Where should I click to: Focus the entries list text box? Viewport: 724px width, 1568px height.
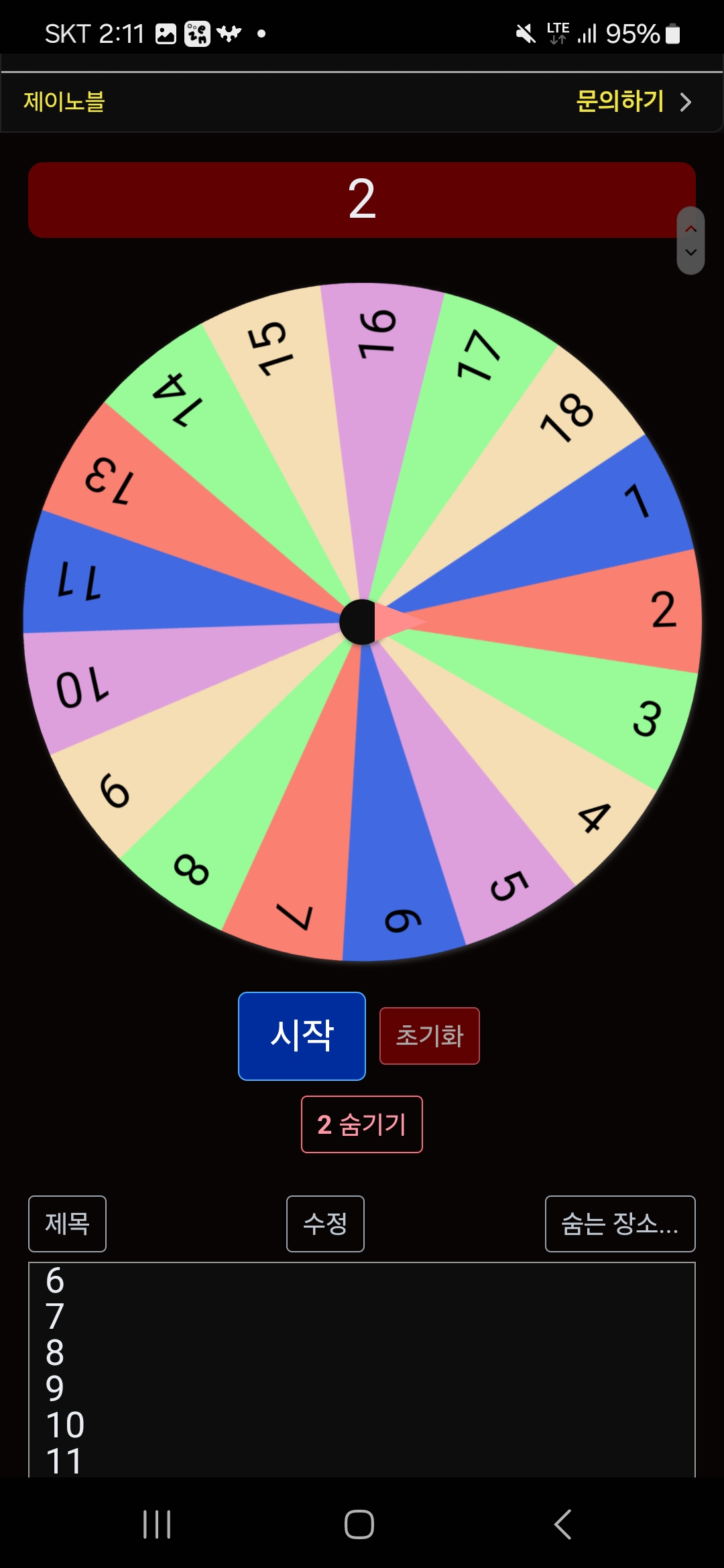pyautogui.click(x=362, y=1370)
